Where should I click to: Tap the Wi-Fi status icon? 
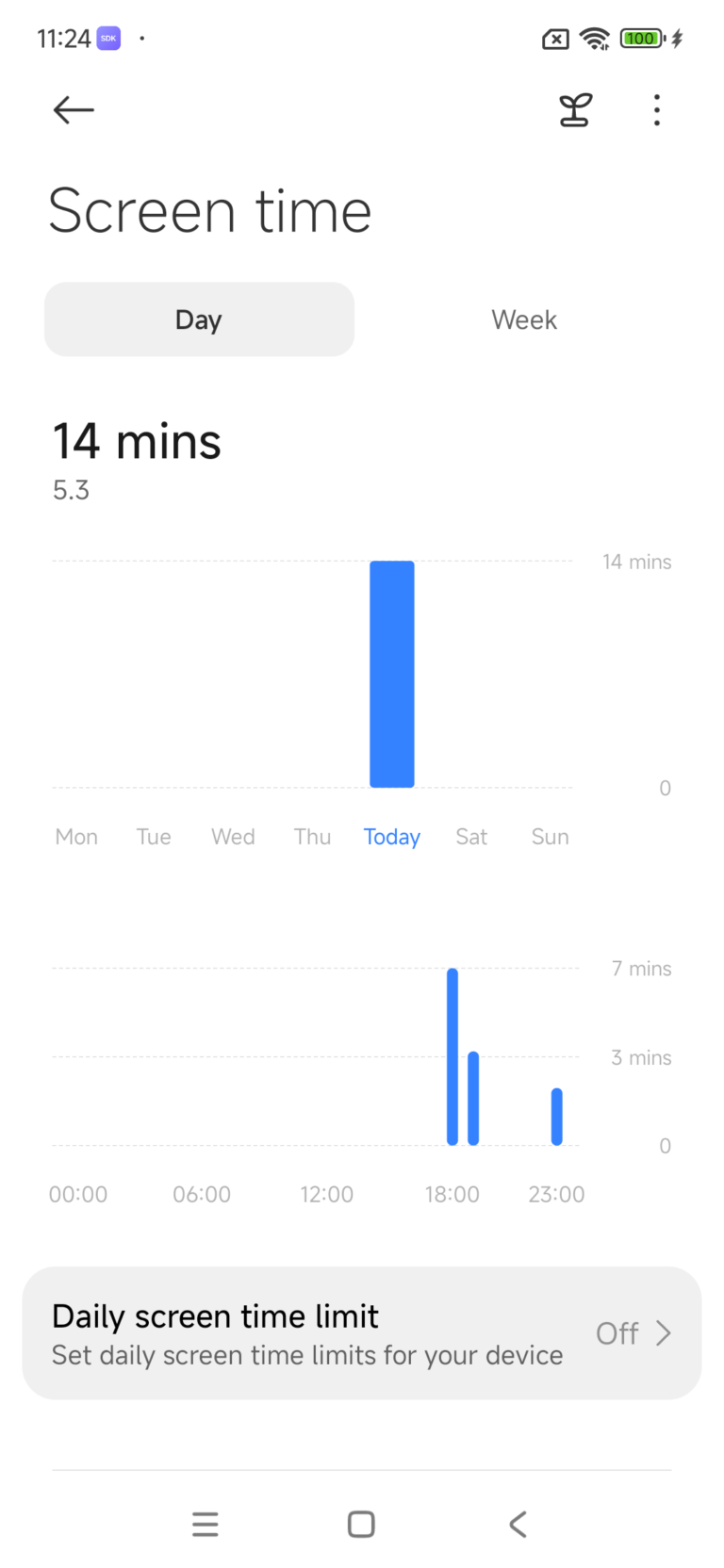pyautogui.click(x=597, y=39)
